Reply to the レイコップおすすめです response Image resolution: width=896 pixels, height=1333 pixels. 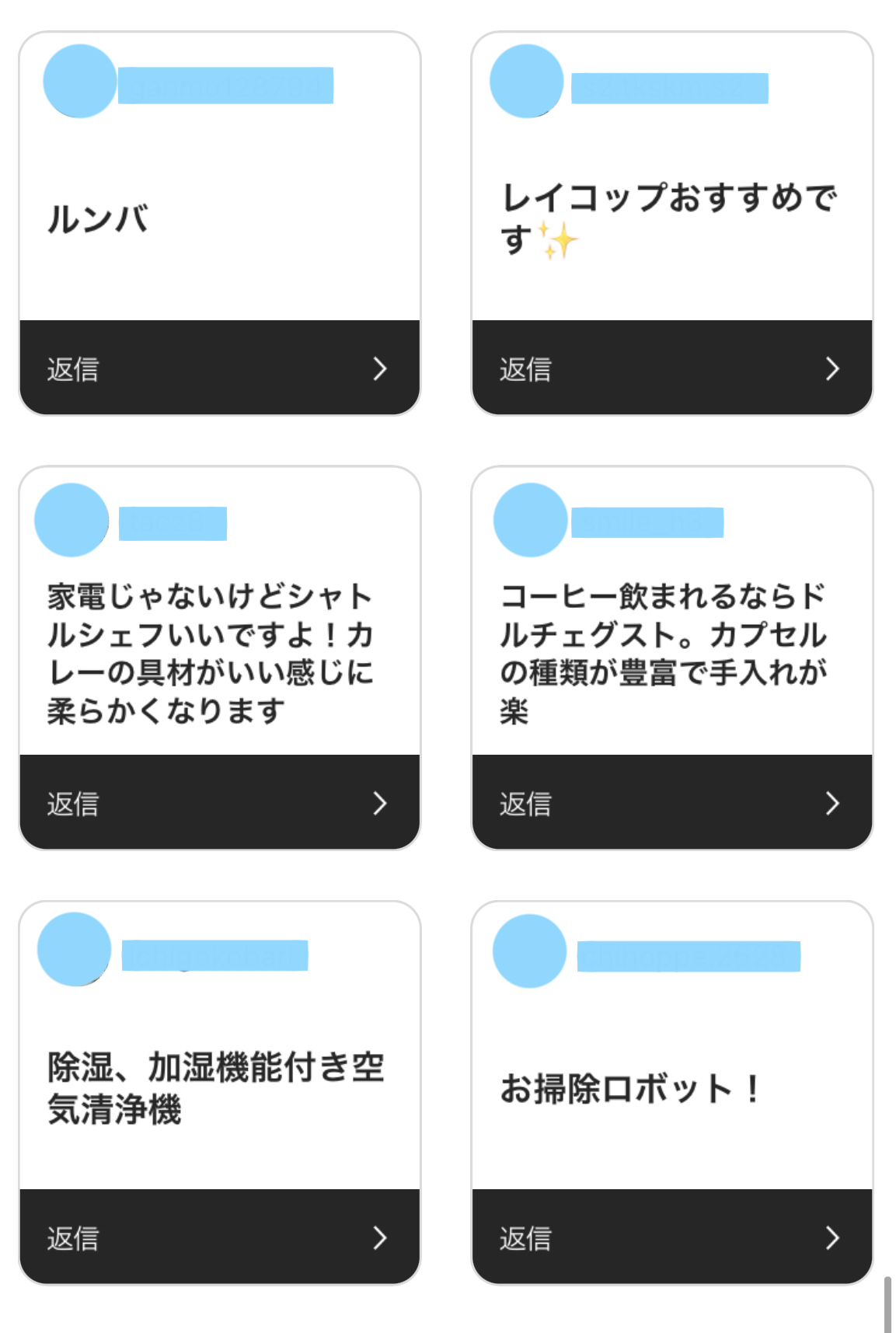click(x=671, y=368)
